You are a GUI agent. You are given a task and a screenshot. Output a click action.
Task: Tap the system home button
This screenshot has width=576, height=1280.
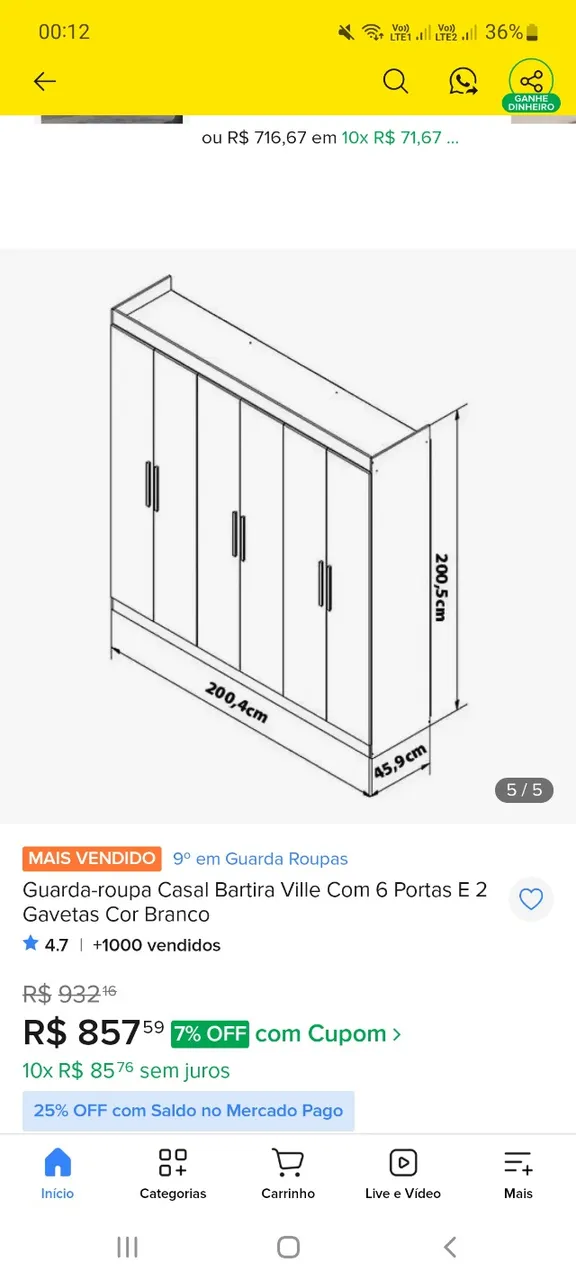click(288, 1246)
